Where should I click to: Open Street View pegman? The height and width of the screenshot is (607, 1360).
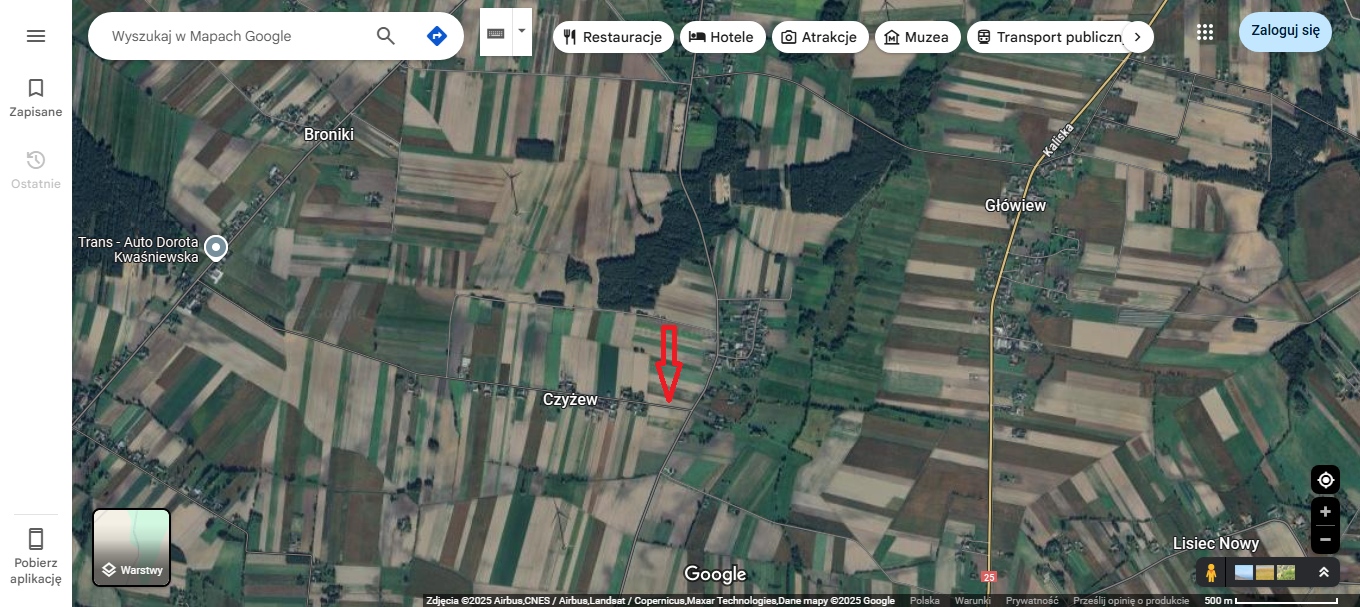tap(1211, 573)
